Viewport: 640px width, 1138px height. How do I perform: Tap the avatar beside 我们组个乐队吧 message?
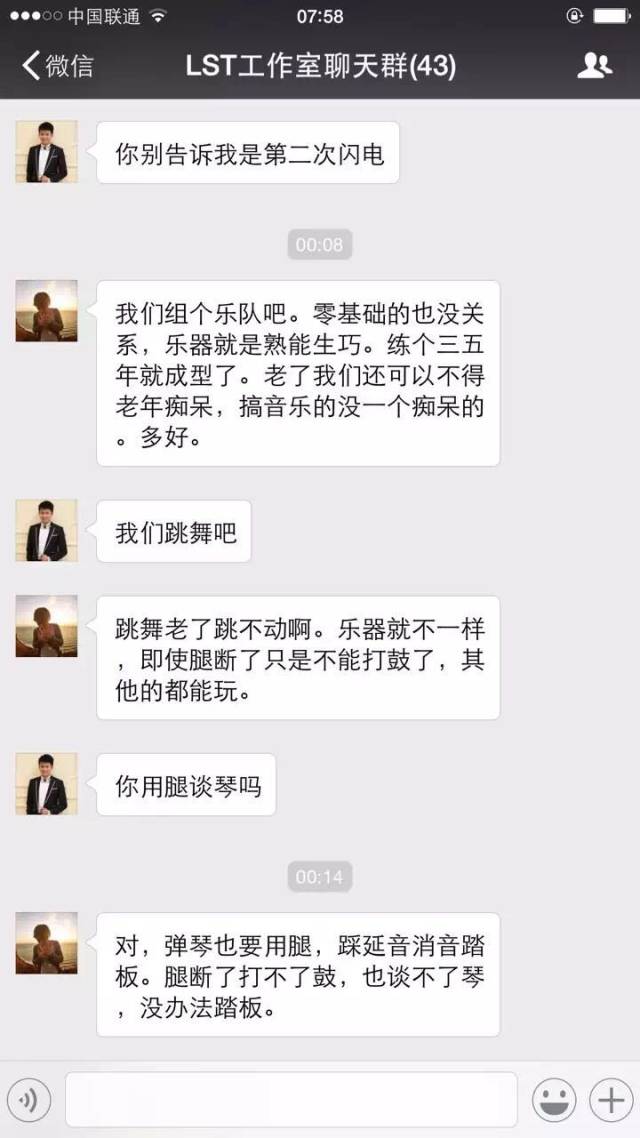tap(46, 311)
